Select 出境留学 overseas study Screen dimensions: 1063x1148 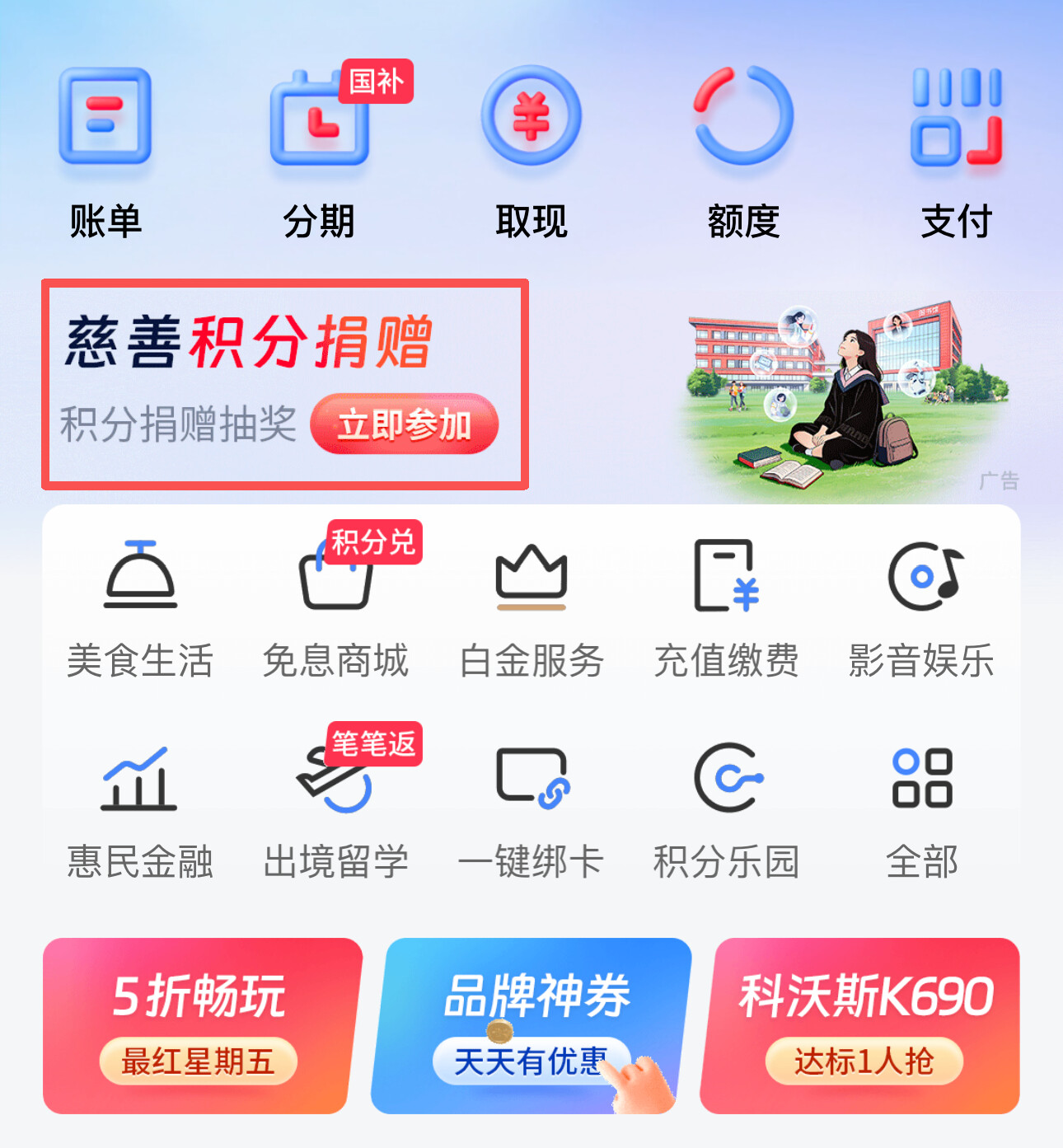pos(335,812)
